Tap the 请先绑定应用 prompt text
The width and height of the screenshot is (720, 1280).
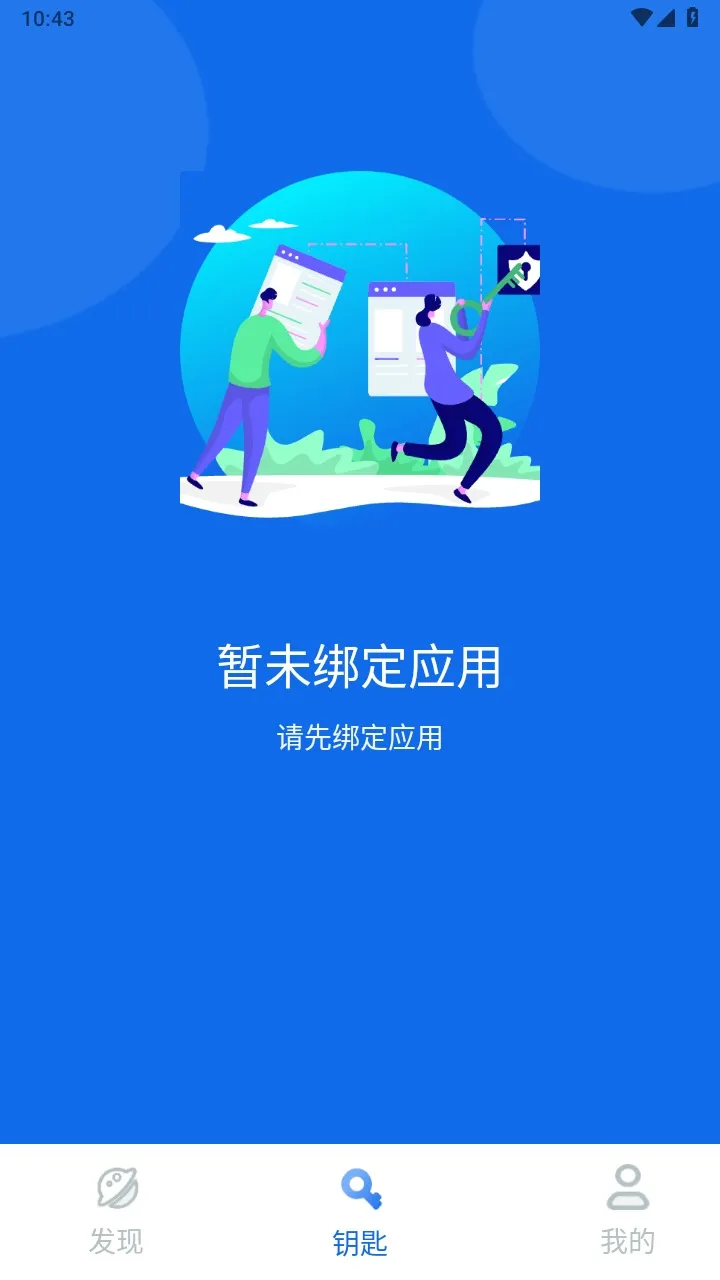point(360,737)
